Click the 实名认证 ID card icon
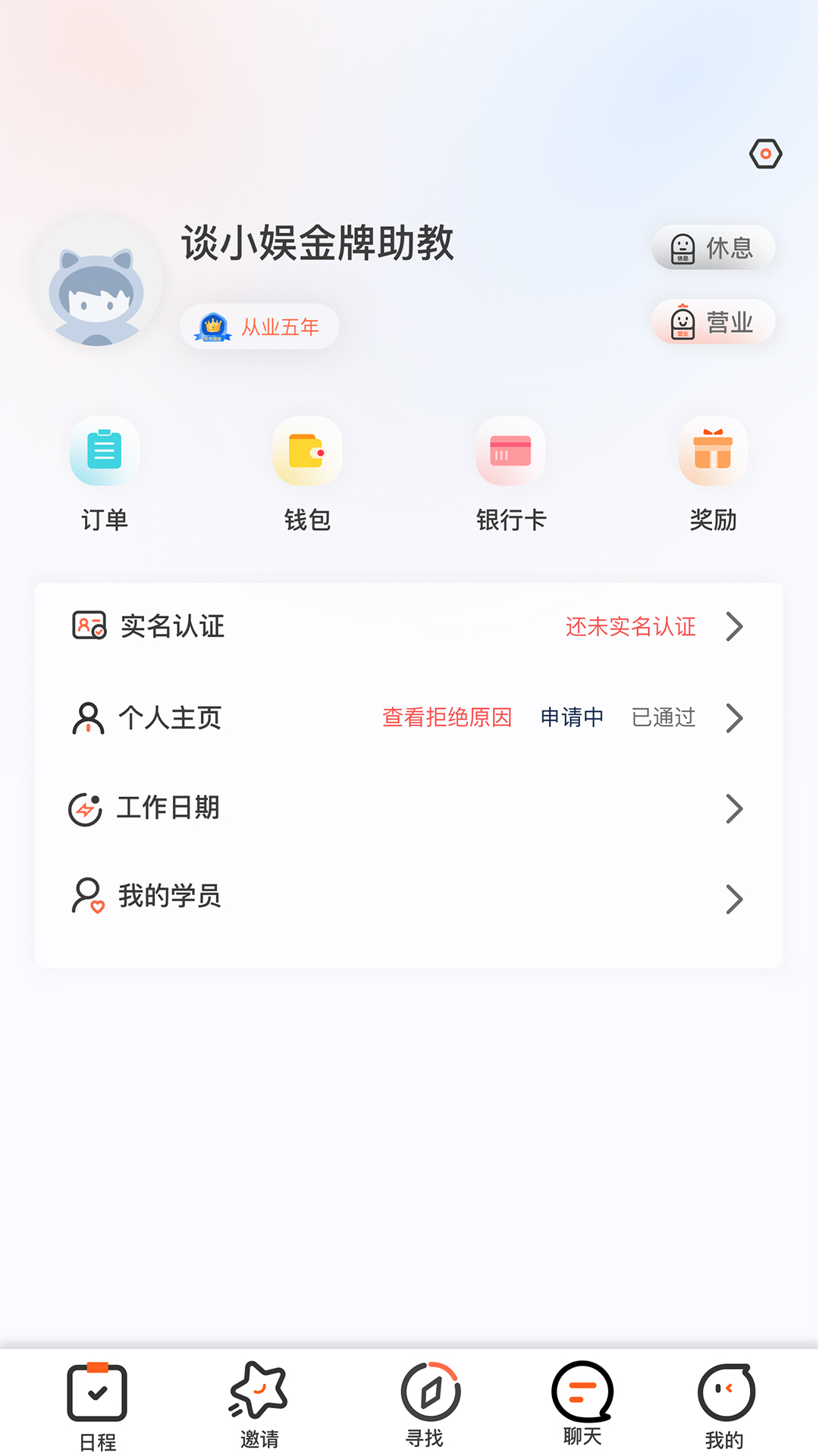The image size is (819, 1456). coord(89,626)
